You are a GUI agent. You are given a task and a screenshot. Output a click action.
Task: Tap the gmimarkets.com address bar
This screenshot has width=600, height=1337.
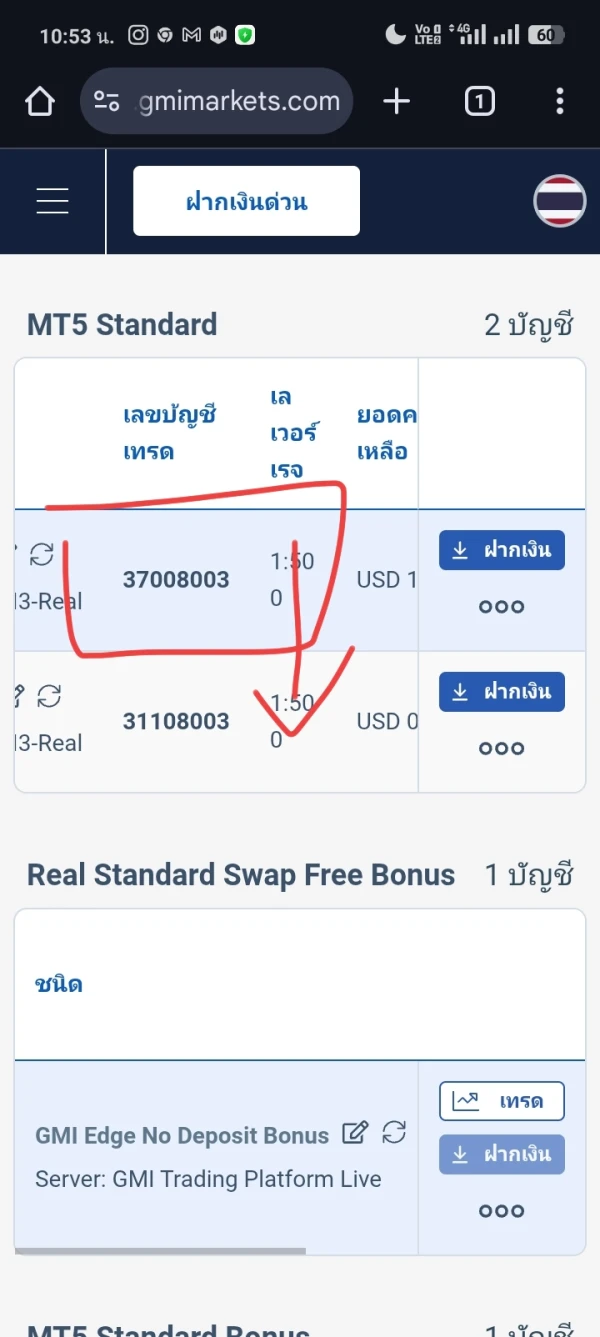216,101
